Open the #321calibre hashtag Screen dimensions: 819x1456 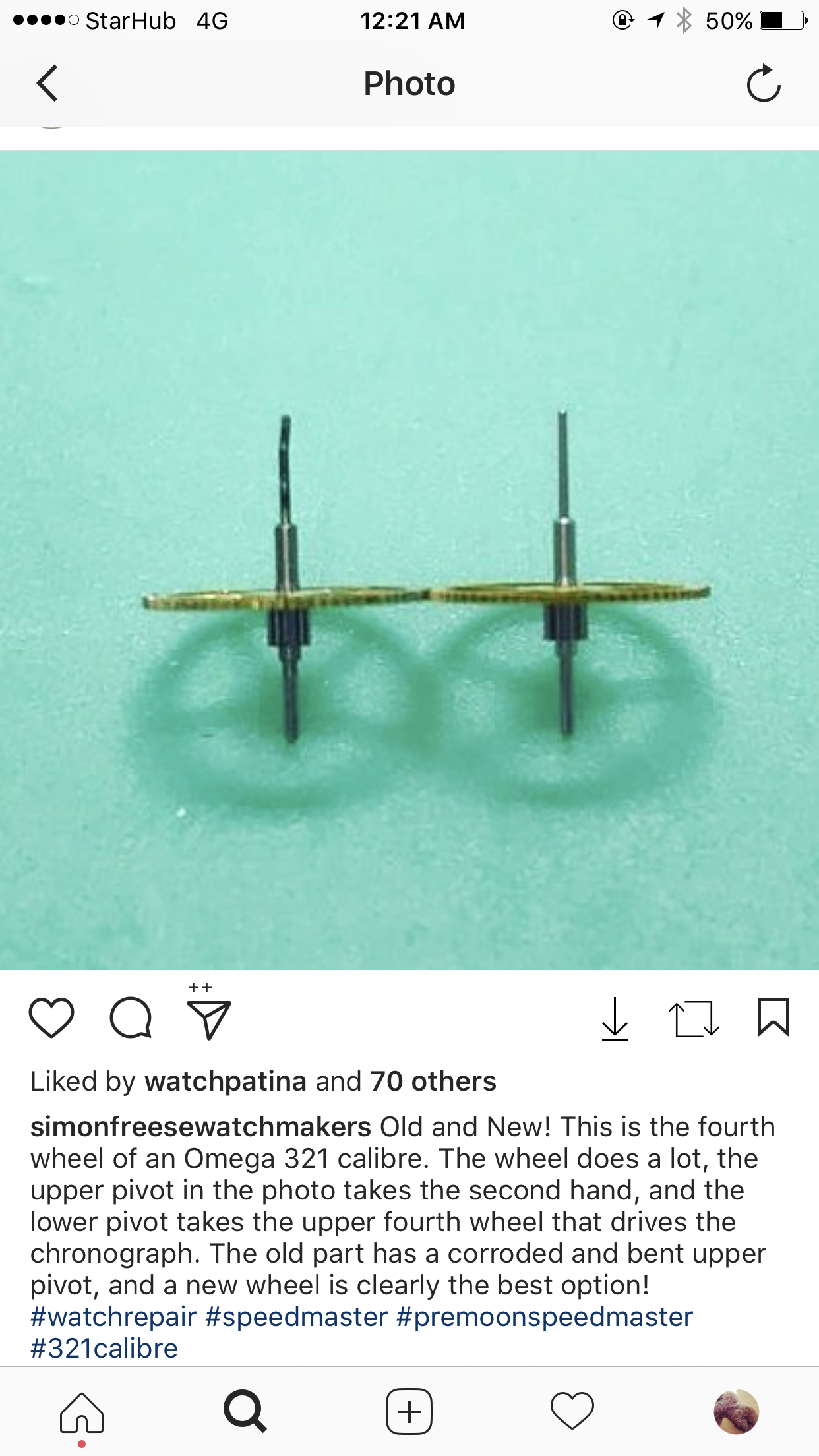point(104,1349)
